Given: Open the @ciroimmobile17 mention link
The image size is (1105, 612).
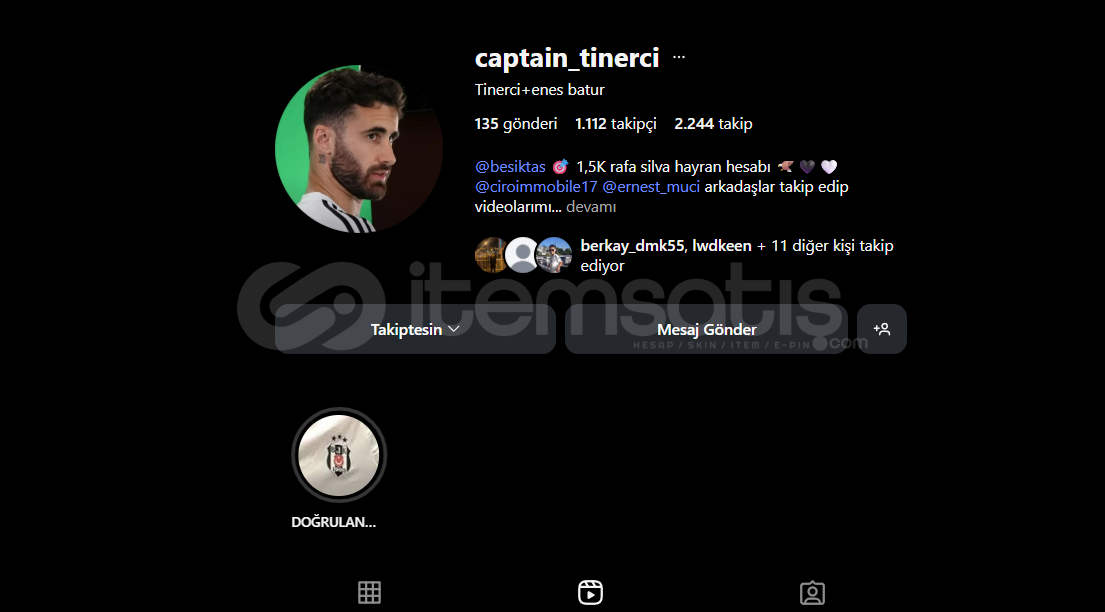Looking at the screenshot, I should pos(536,187).
